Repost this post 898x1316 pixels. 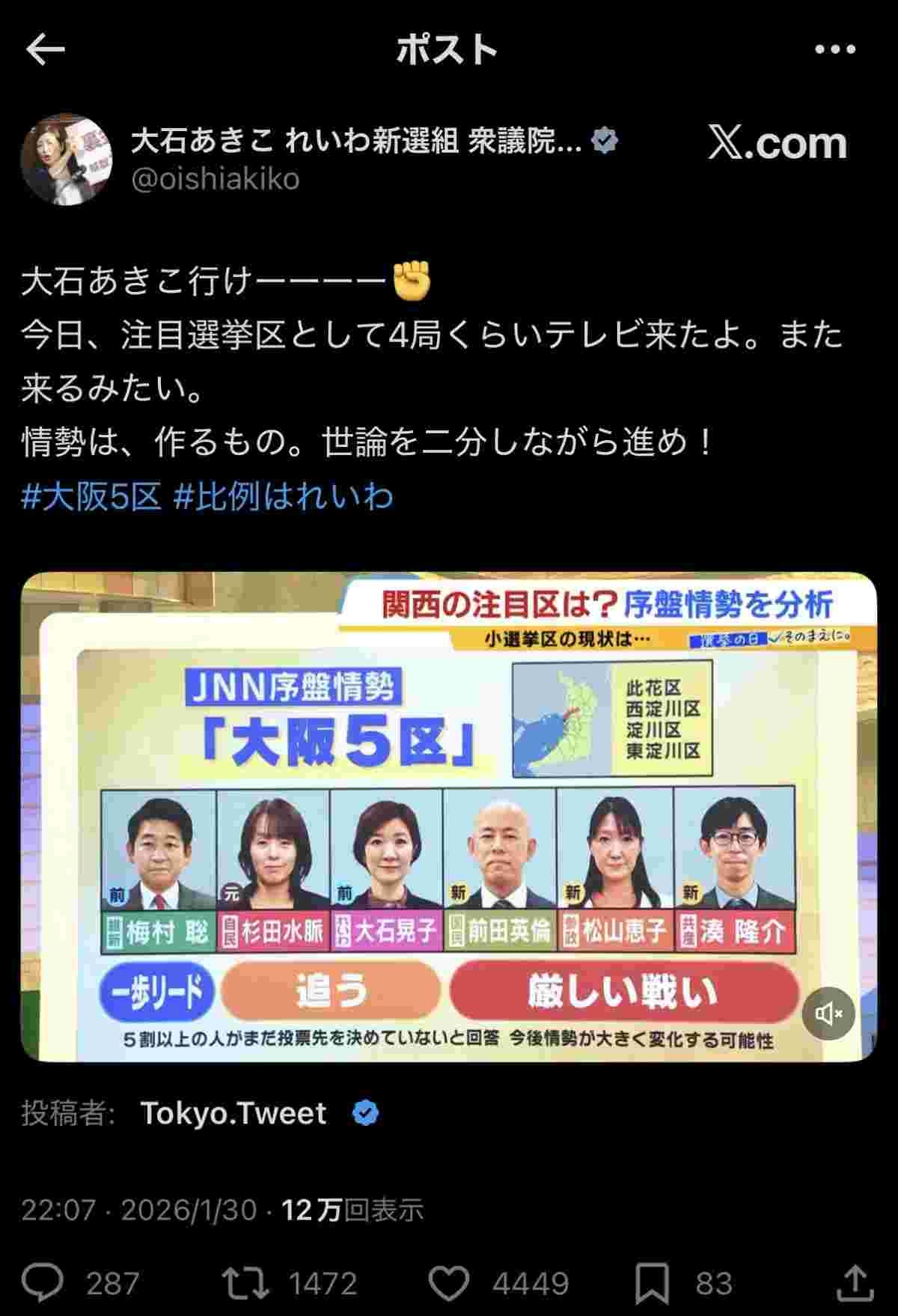pyautogui.click(x=245, y=1283)
